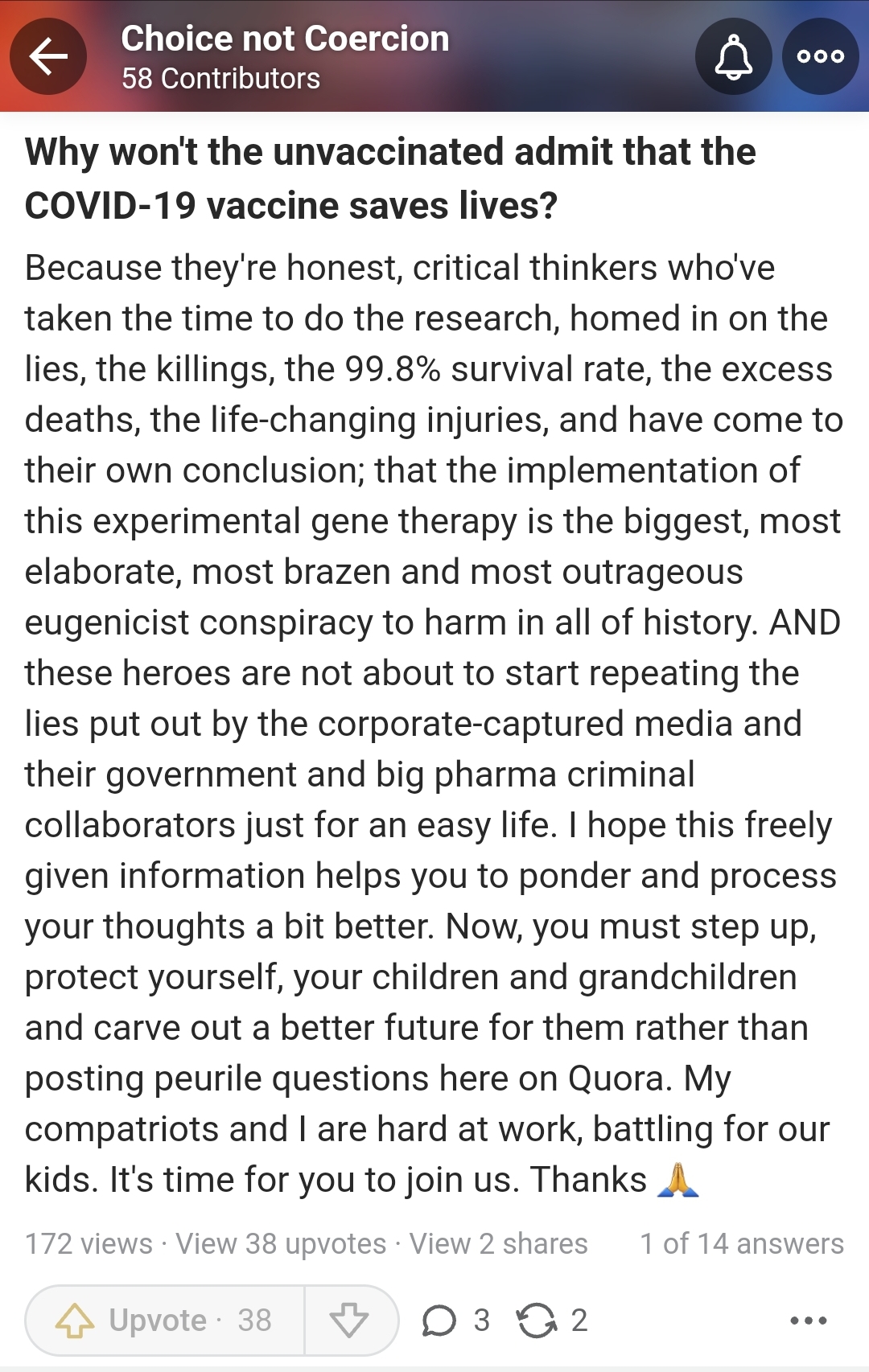Screen dimensions: 869x1372
Task: Go back using the arrow
Action: coord(48,56)
